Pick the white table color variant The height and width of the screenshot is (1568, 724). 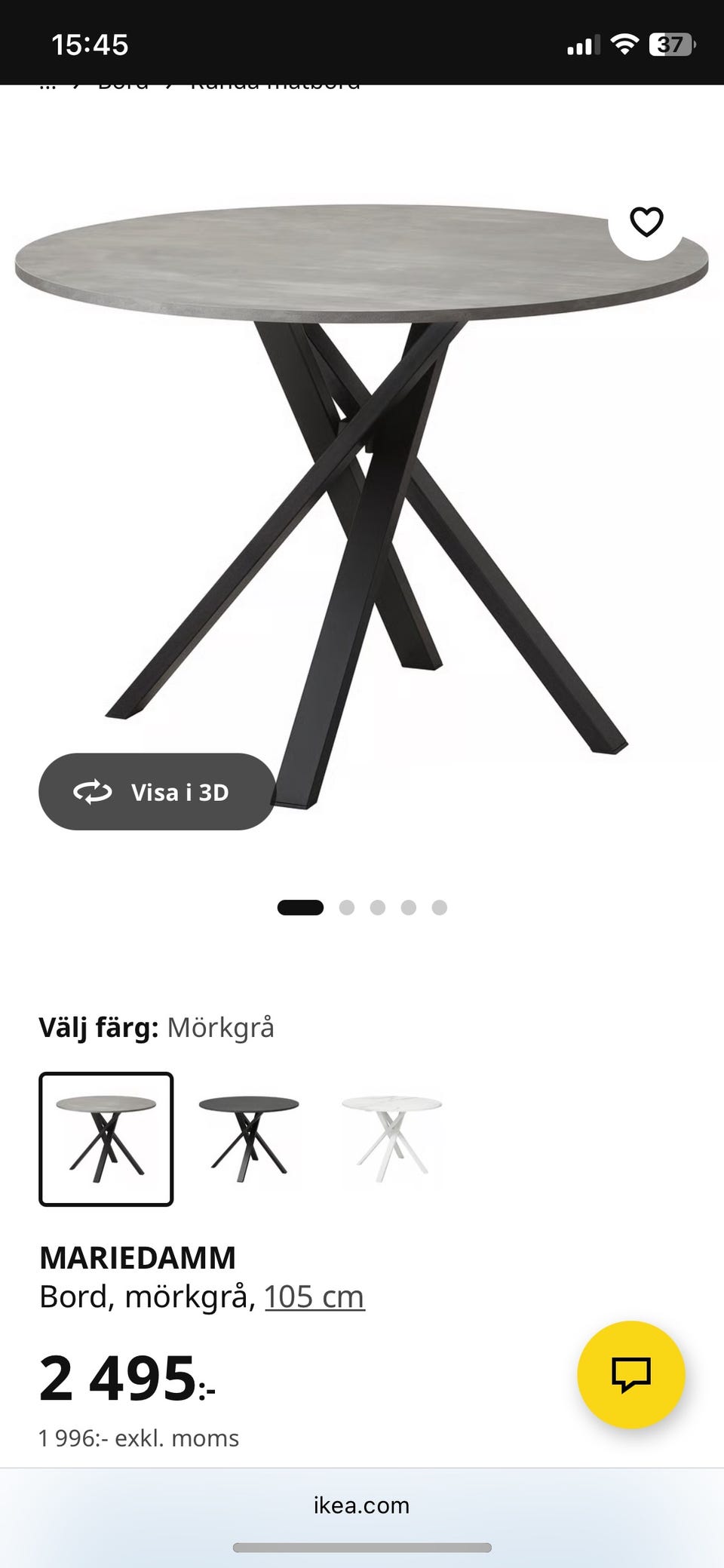(x=391, y=1139)
